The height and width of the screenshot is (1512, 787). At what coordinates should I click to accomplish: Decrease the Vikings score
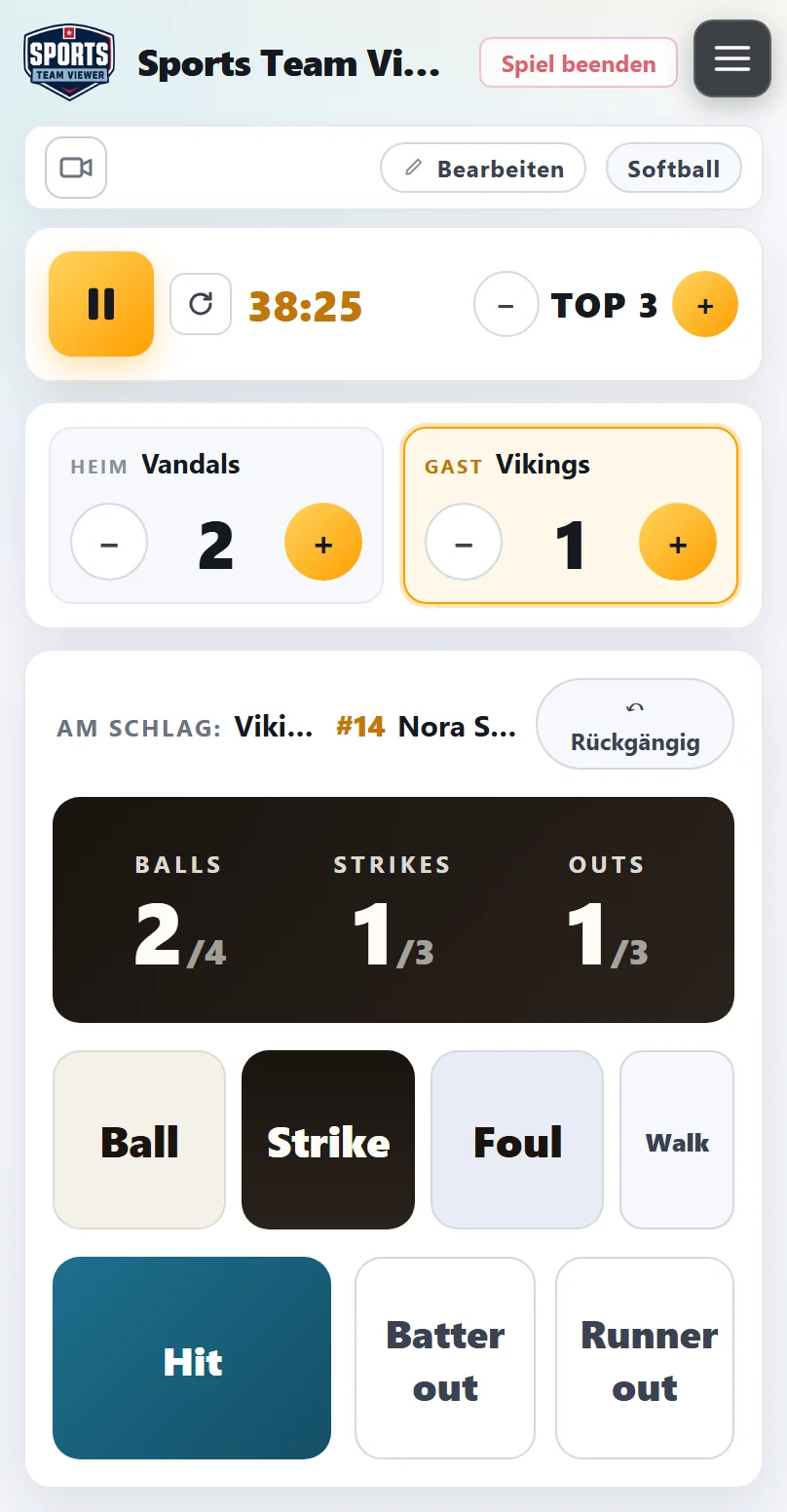coord(464,542)
